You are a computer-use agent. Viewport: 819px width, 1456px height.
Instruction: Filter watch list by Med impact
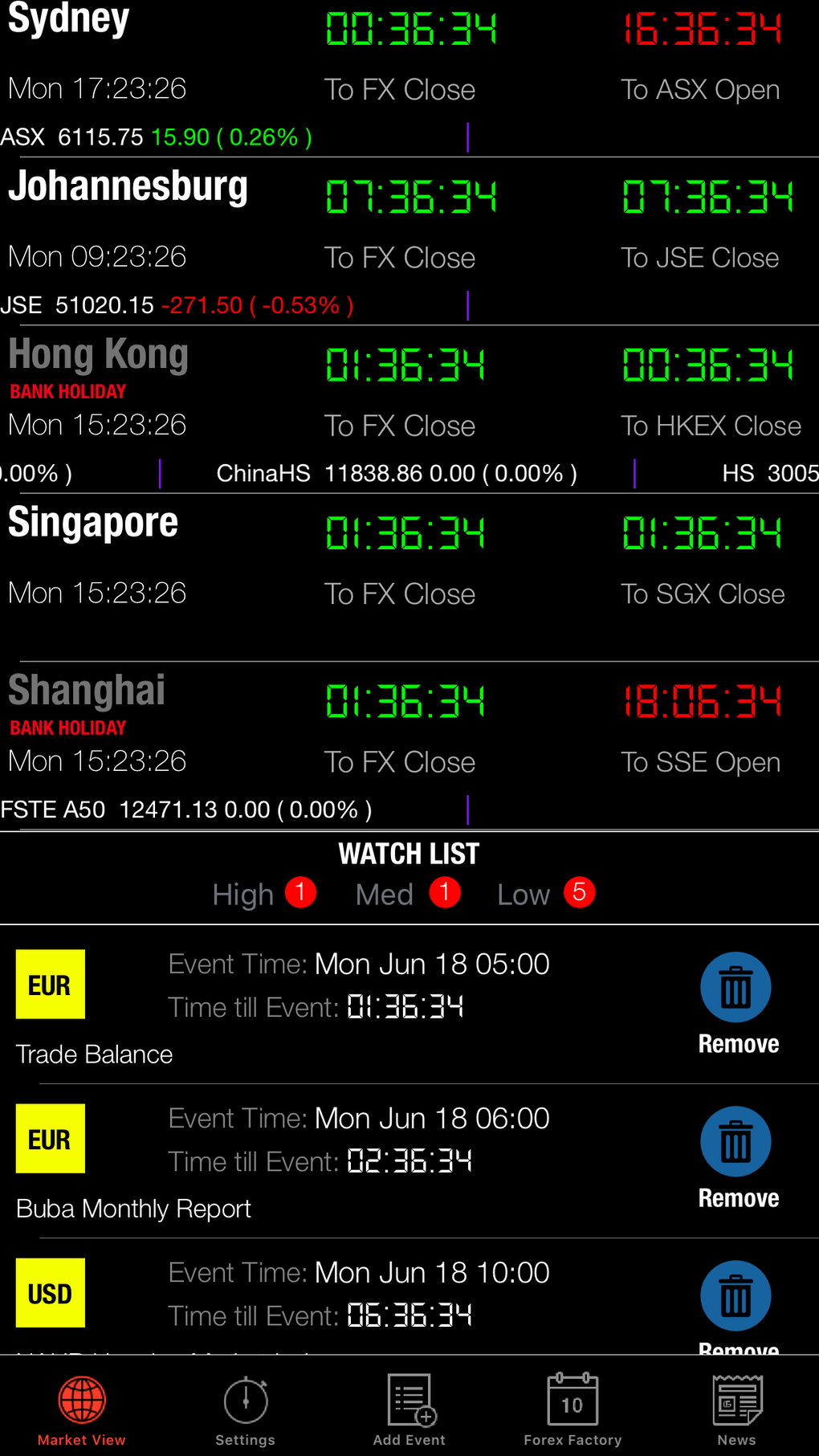click(408, 894)
